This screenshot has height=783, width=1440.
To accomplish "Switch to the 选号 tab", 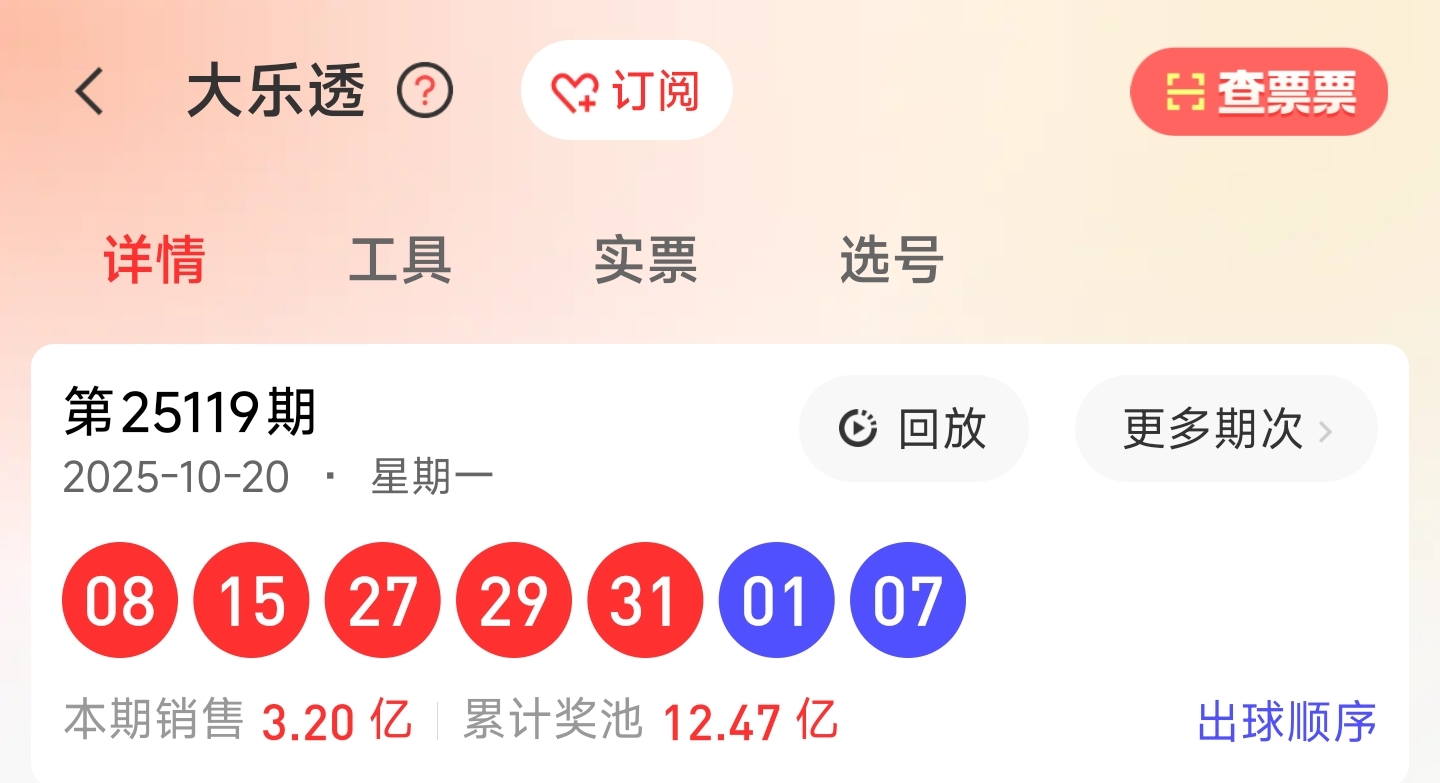I will 891,260.
